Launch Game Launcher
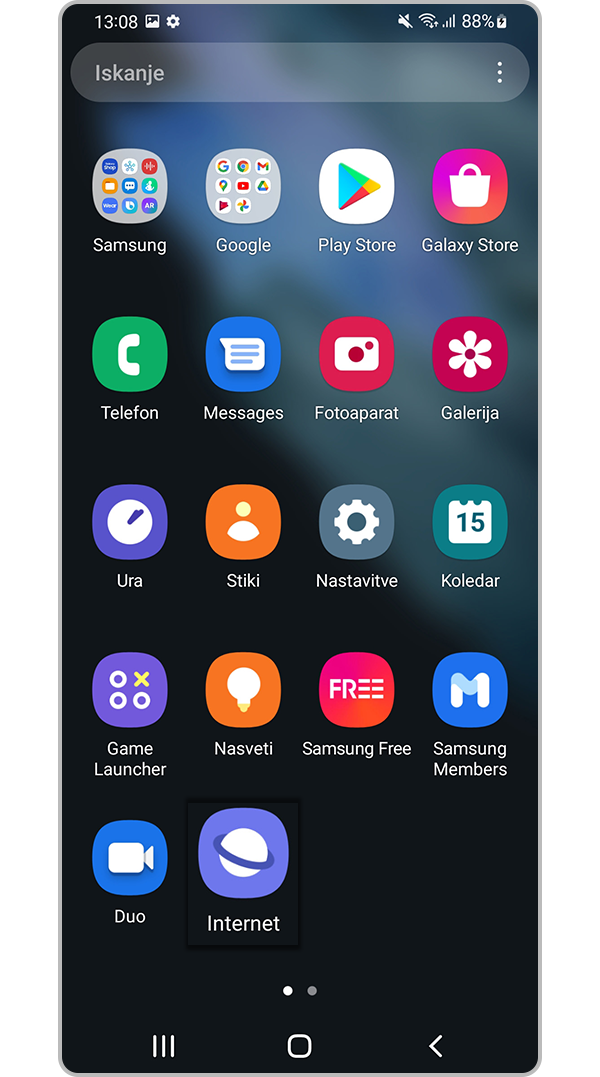This screenshot has height=1077, width=600. 130,690
